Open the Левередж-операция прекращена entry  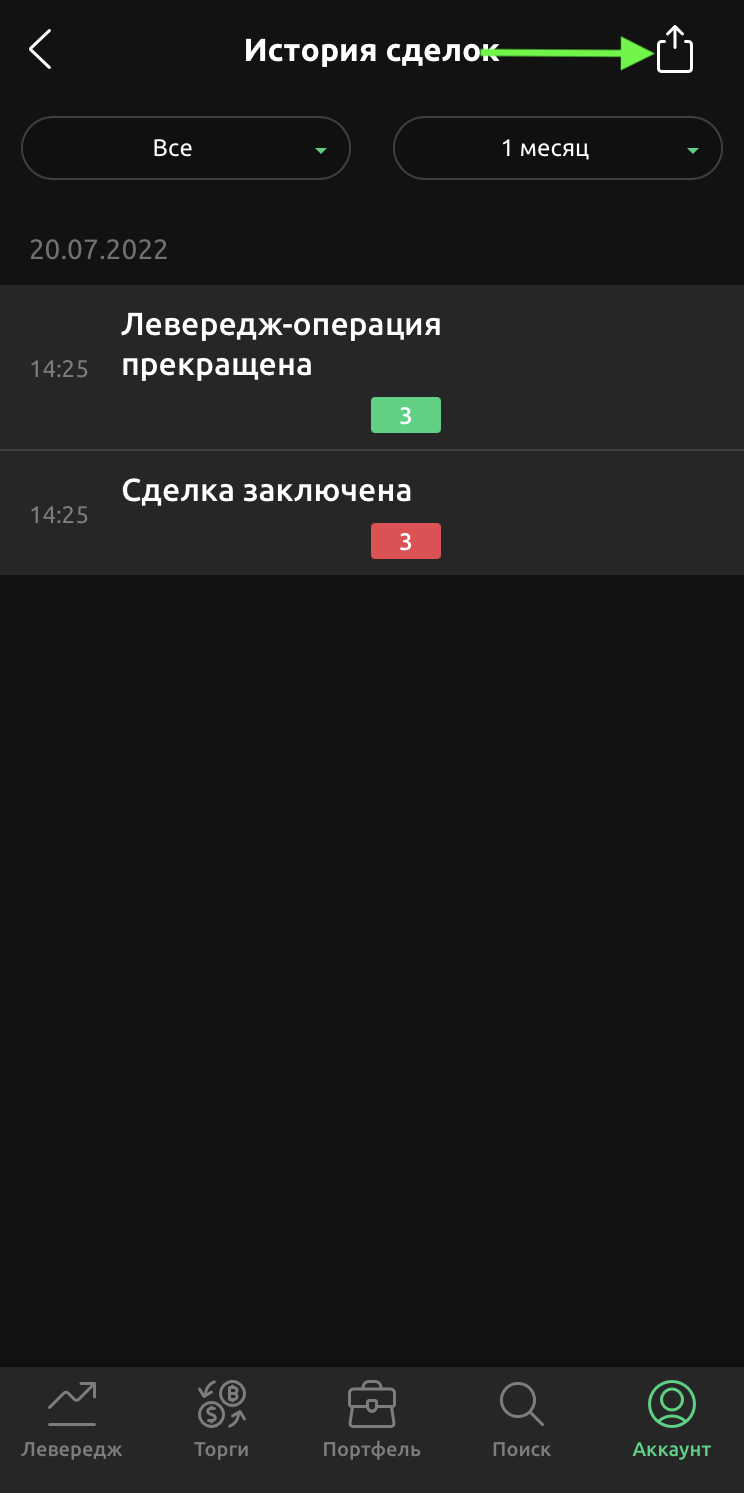click(x=282, y=345)
